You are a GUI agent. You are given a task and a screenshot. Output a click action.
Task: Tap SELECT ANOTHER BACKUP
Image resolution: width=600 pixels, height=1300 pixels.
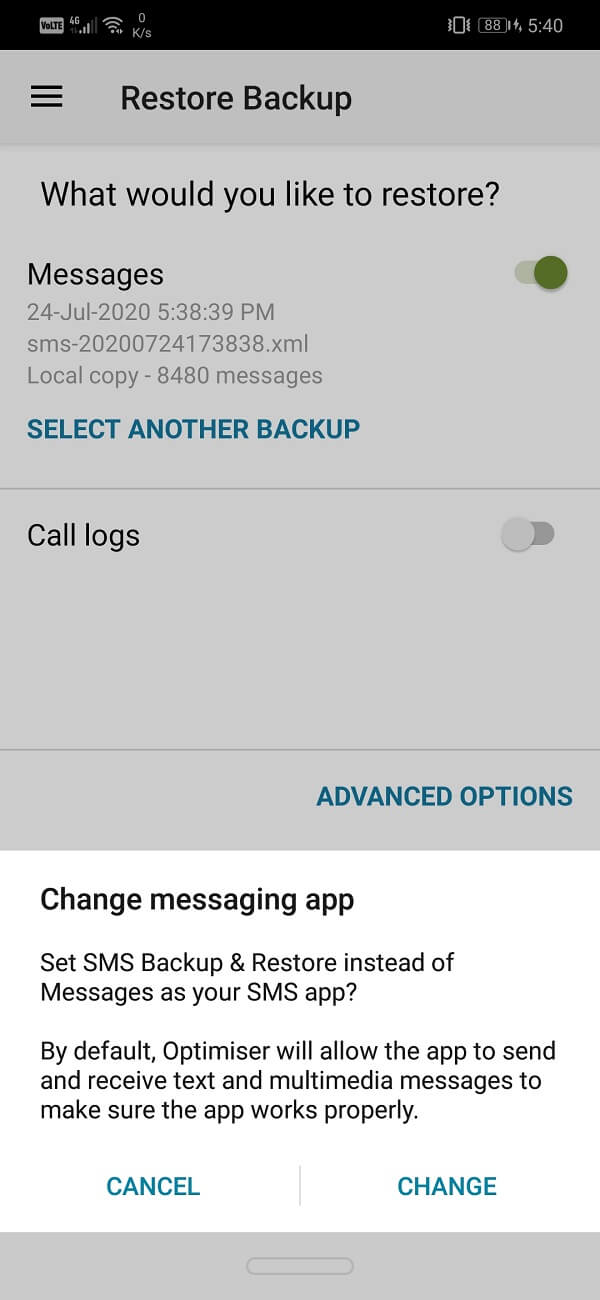[x=193, y=429]
